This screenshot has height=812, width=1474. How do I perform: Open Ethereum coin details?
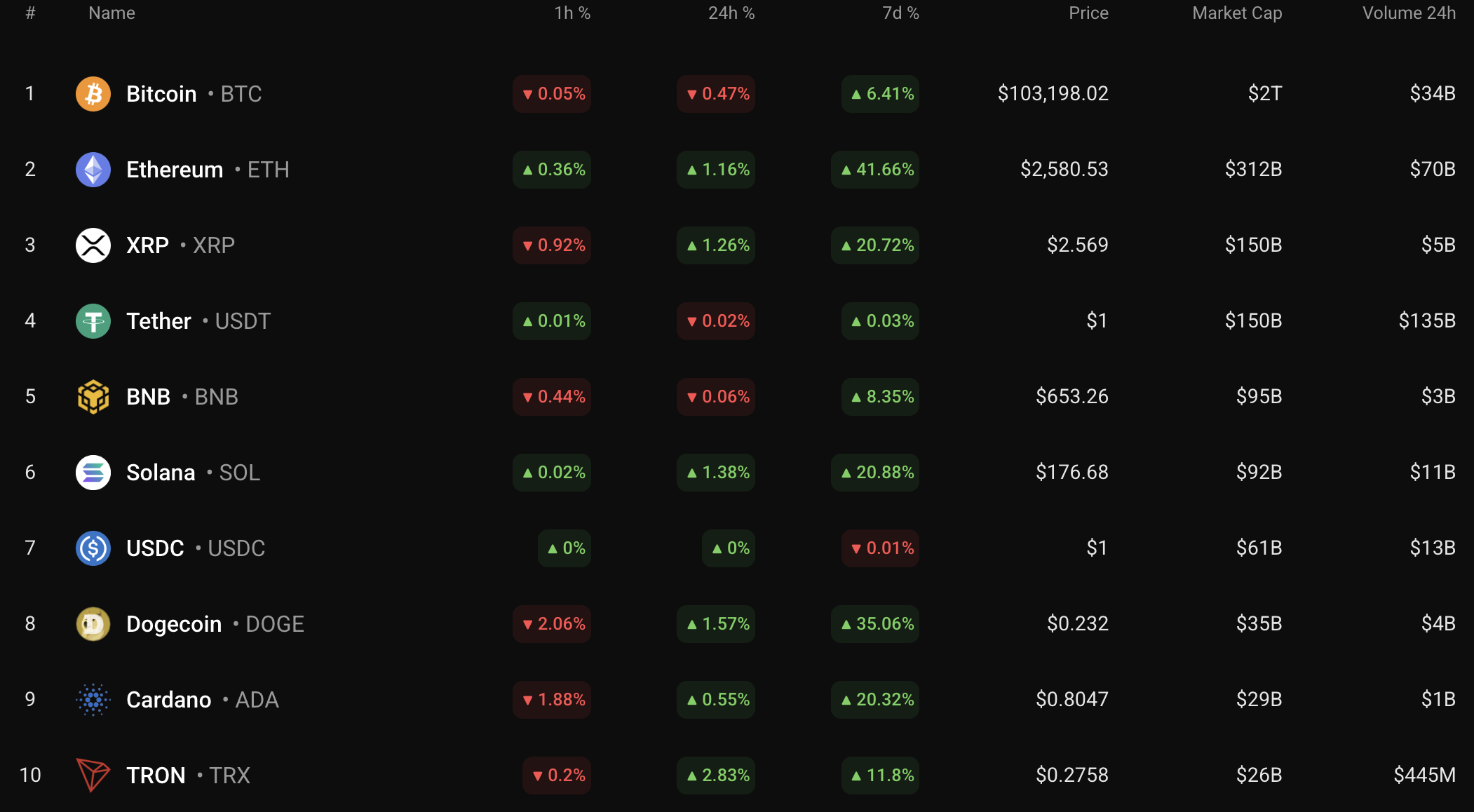pos(175,170)
